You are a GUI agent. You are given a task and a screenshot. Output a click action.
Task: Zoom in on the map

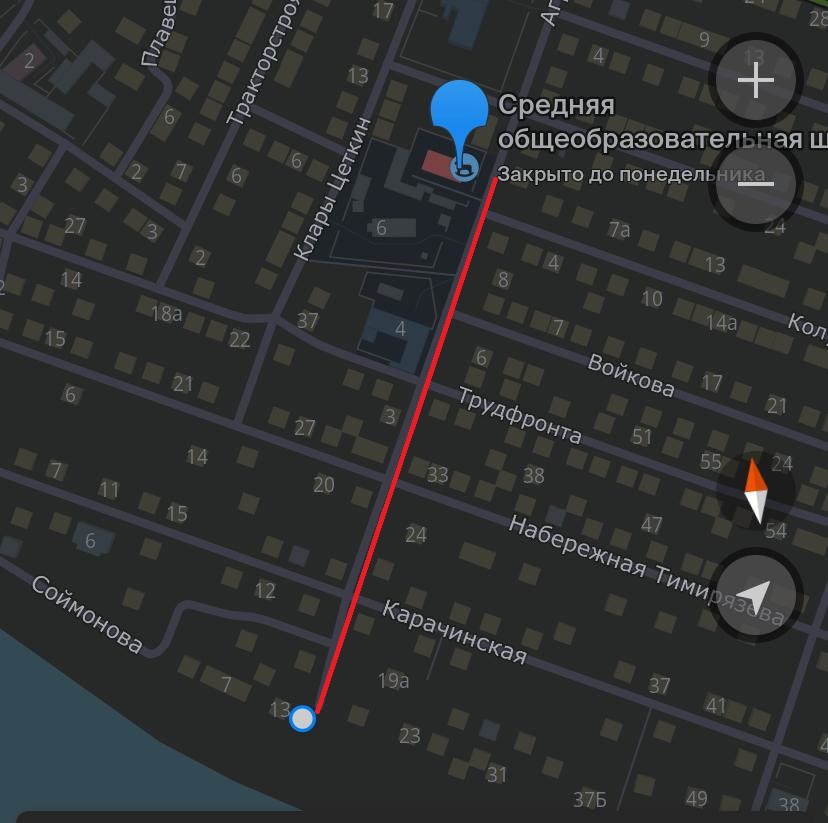point(756,81)
